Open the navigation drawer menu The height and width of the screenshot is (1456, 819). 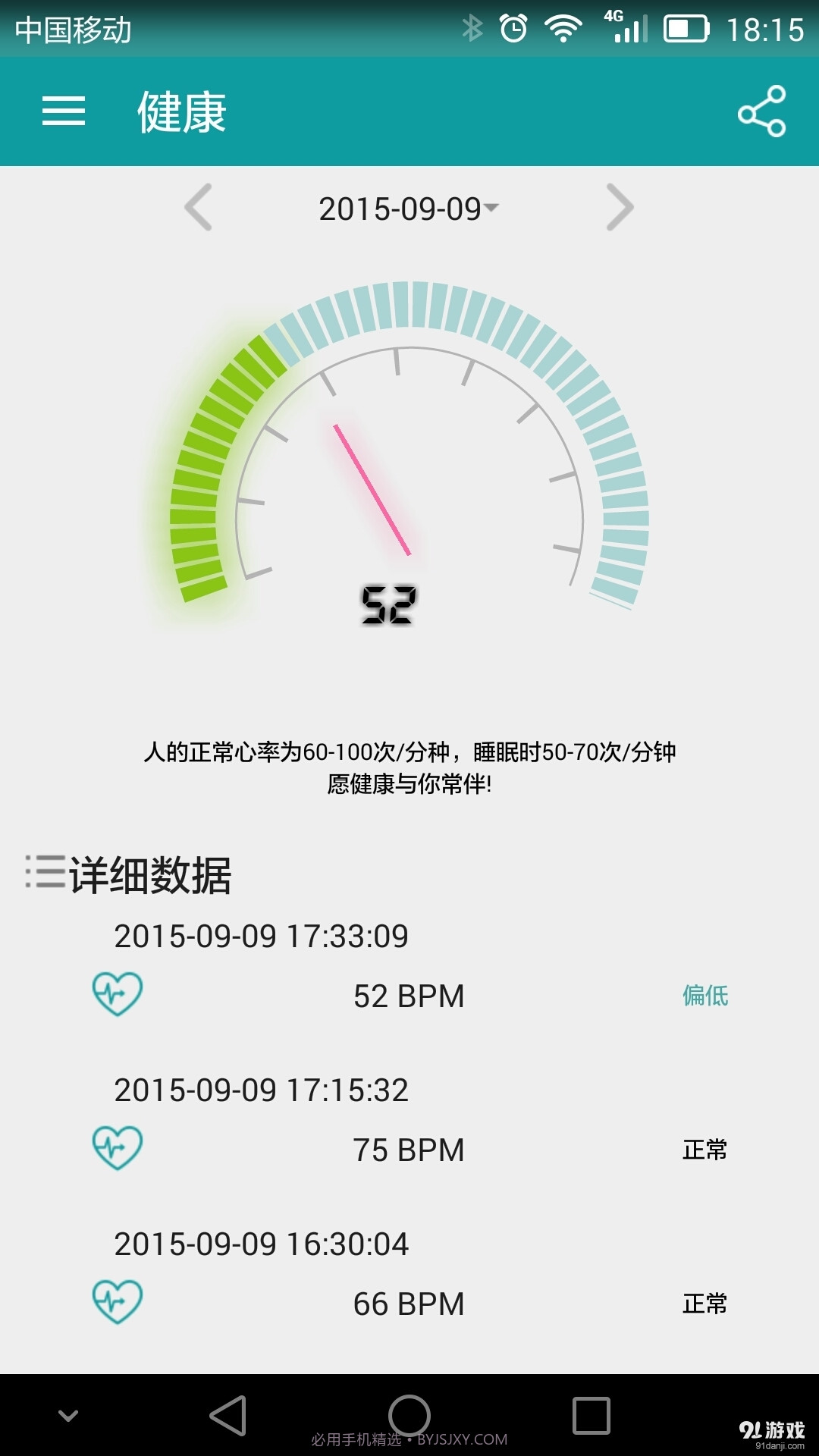62,112
